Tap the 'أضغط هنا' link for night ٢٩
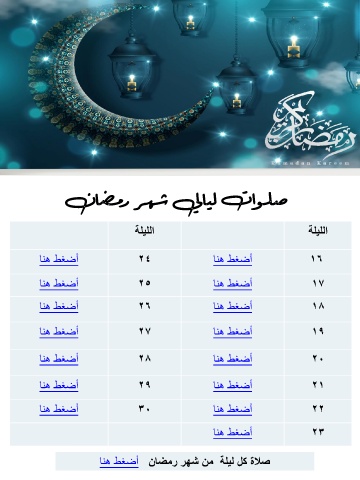Screen dimensions: 360x480 coord(59,385)
